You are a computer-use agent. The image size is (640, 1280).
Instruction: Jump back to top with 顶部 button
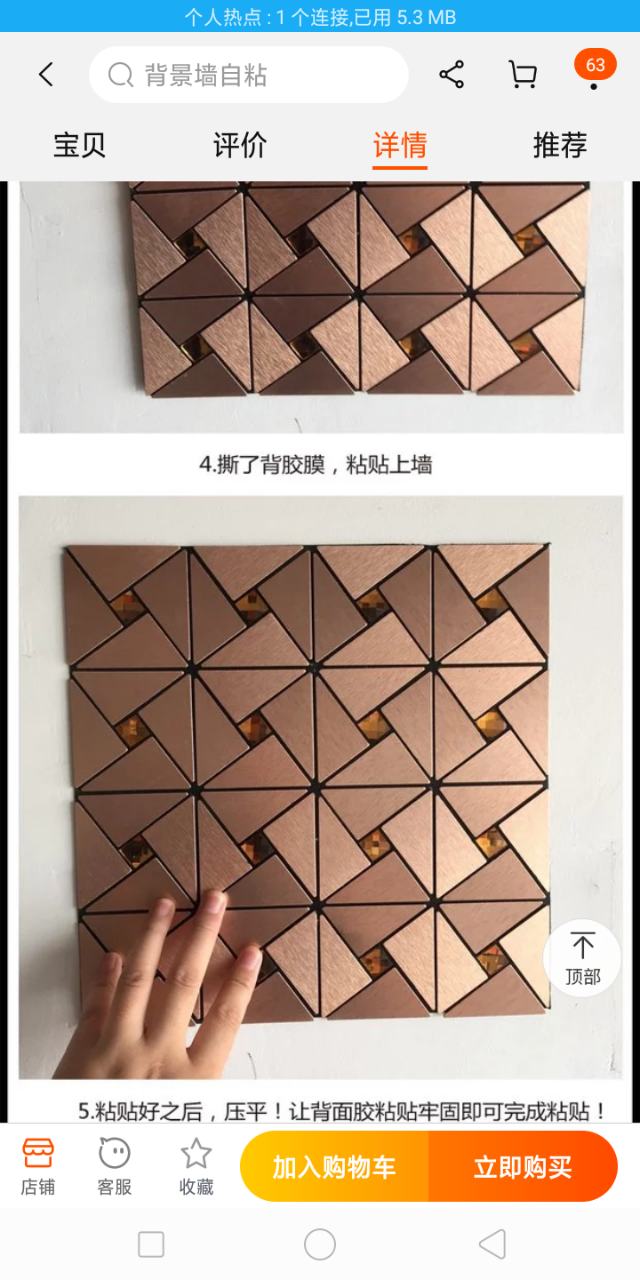582,958
